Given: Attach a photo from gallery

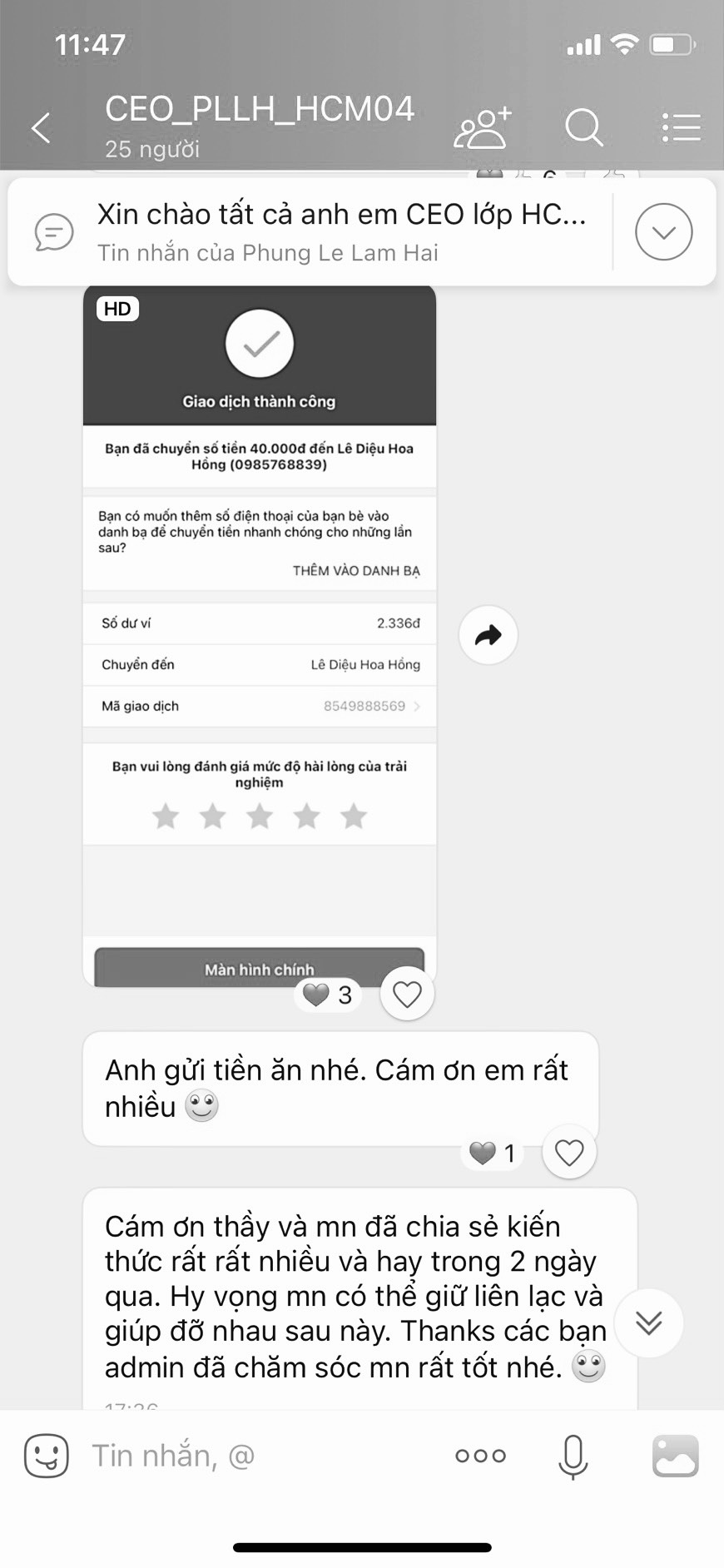Looking at the screenshot, I should [x=675, y=1456].
